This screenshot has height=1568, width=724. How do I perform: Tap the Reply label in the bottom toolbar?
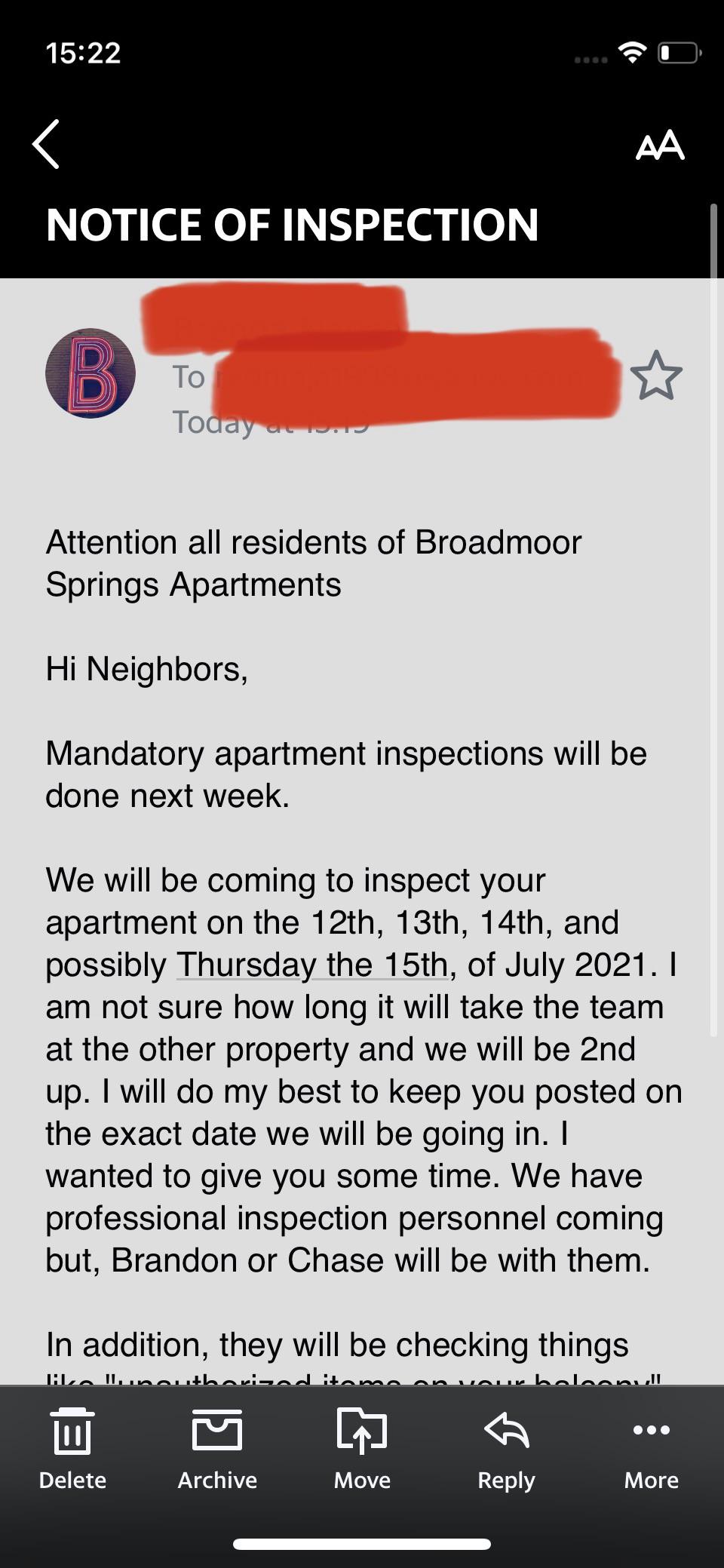pos(505,1479)
